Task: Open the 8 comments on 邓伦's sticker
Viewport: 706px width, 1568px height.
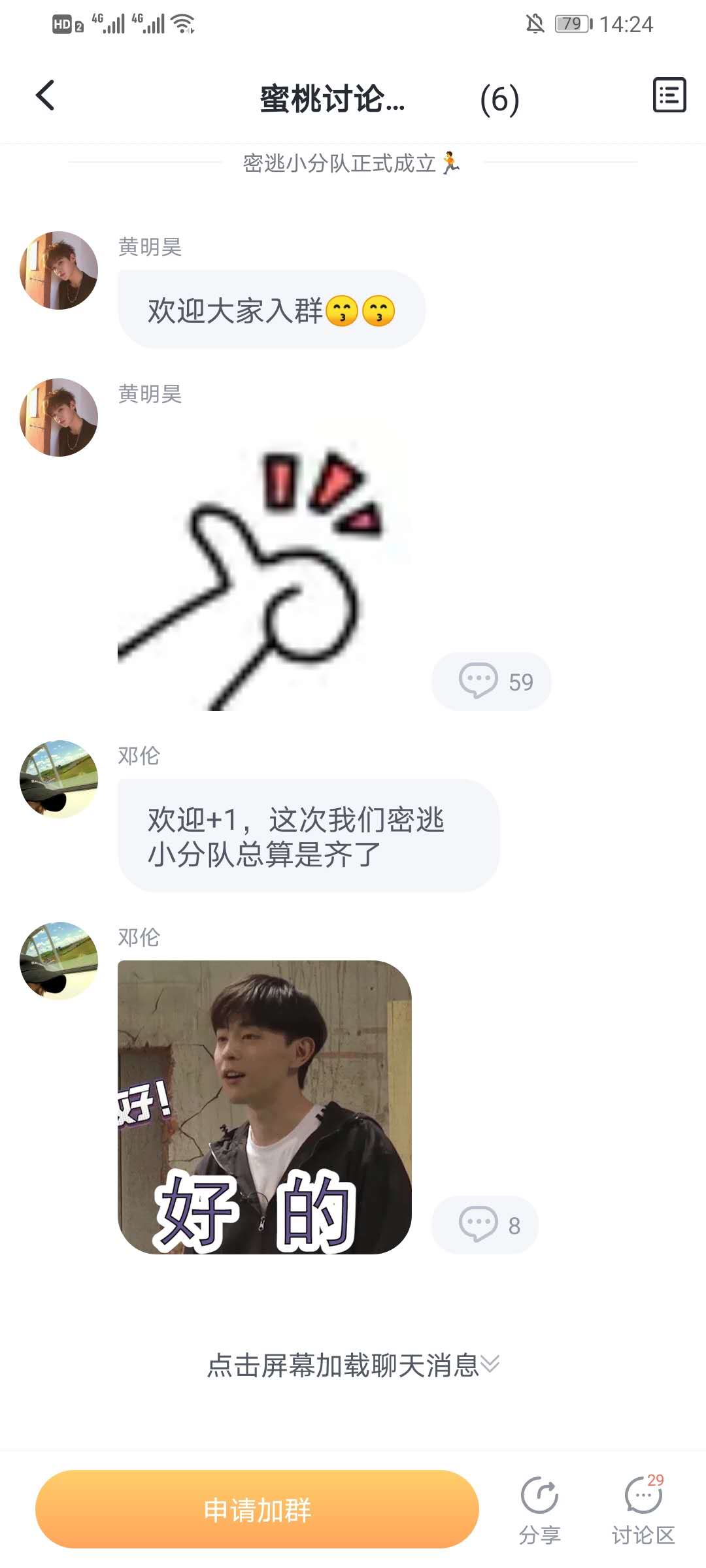Action: (485, 1225)
